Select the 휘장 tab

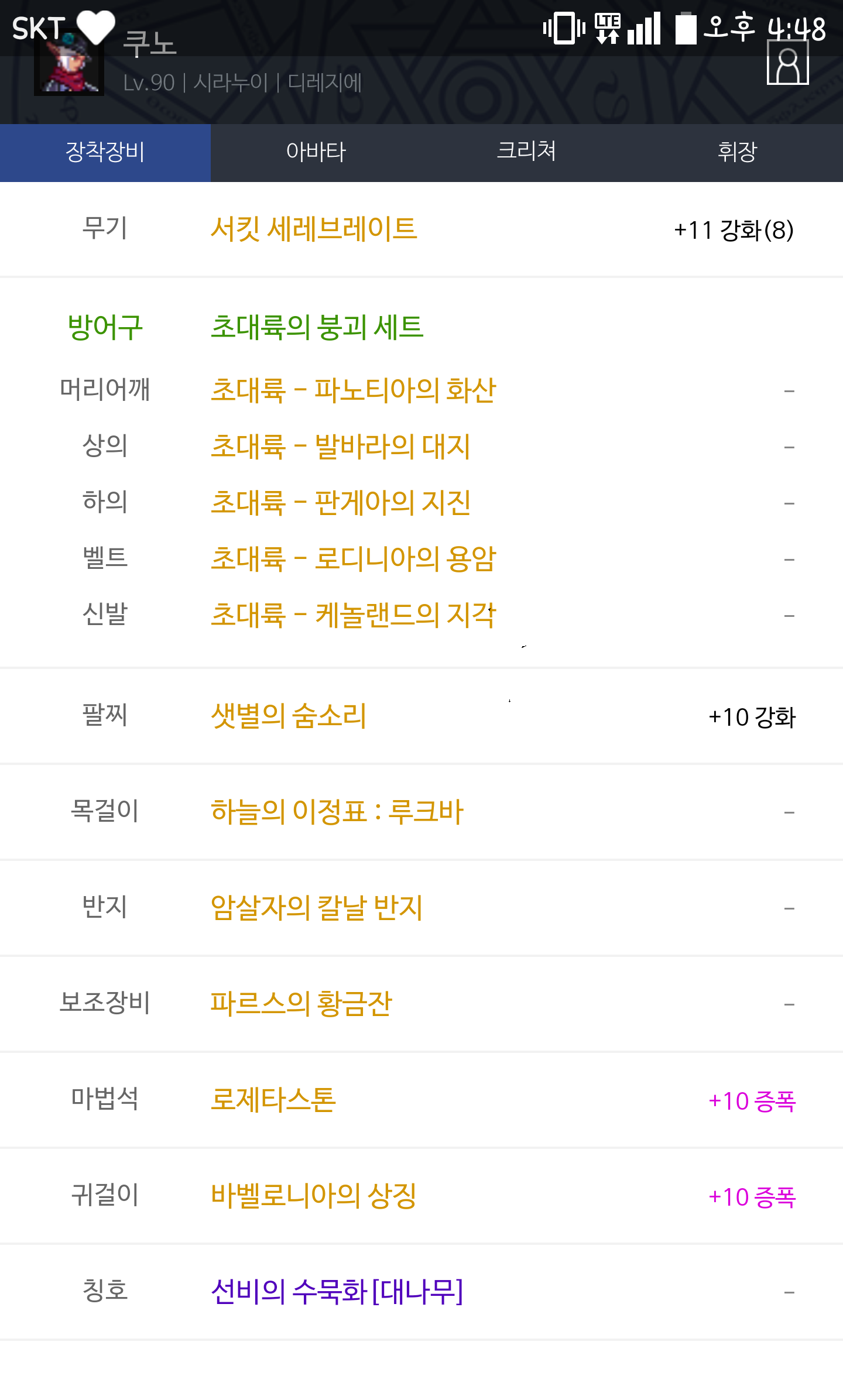tap(738, 152)
